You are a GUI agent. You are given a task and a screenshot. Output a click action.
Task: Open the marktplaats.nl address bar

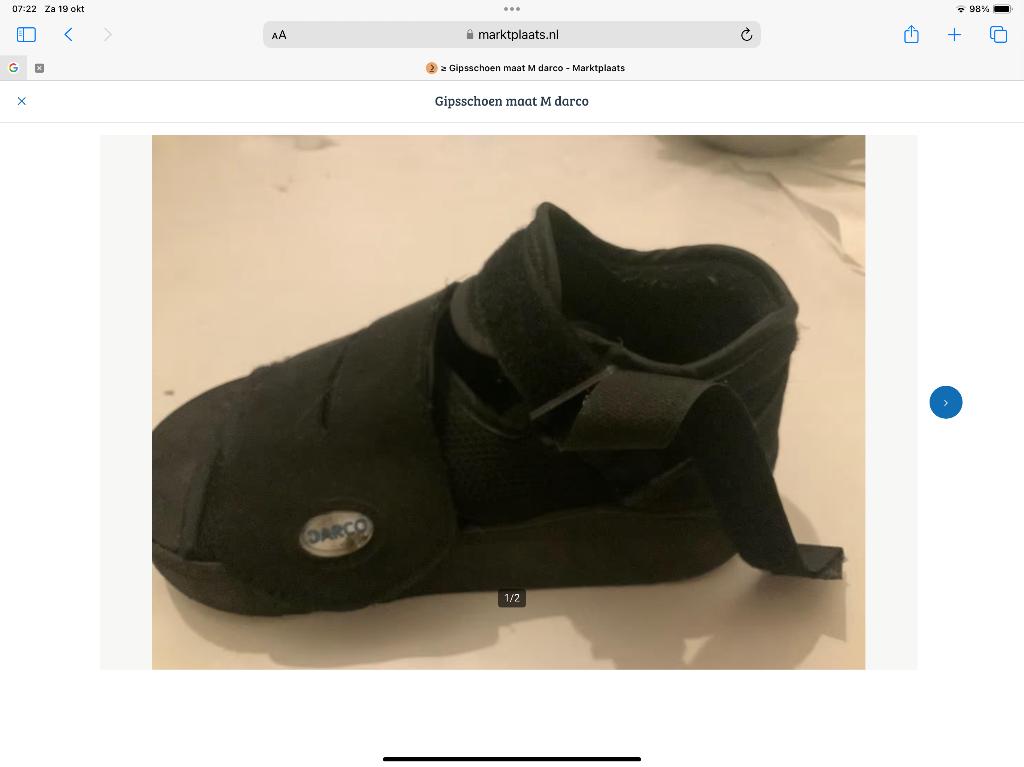pos(512,35)
